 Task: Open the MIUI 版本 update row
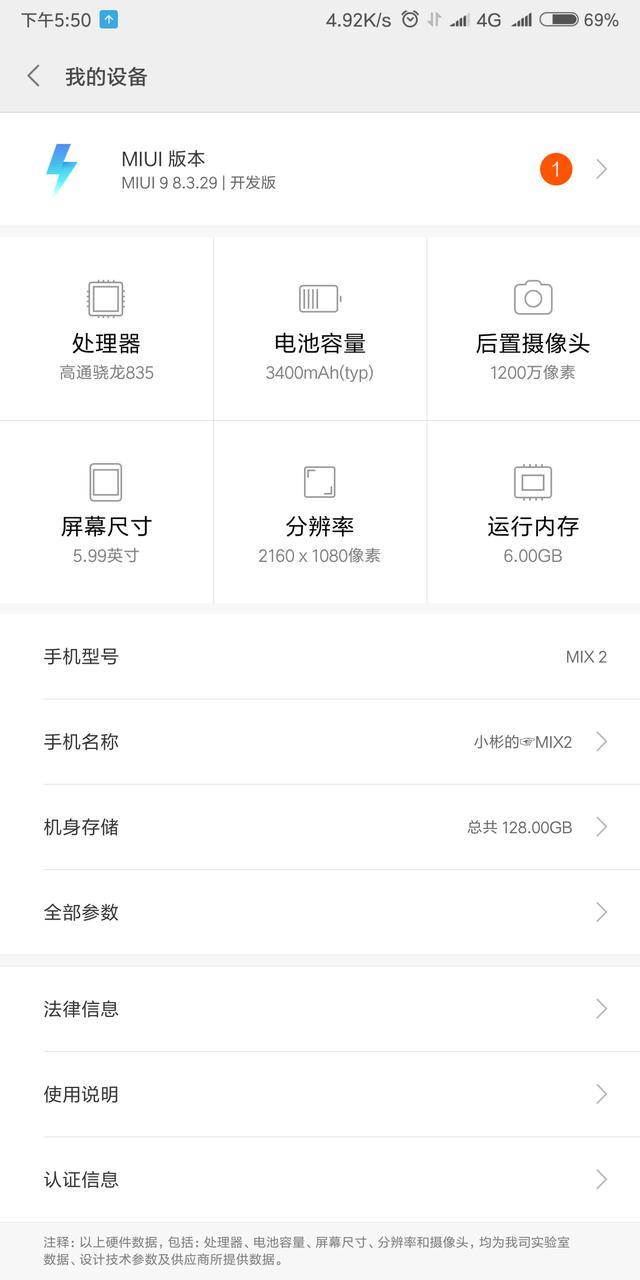point(320,169)
